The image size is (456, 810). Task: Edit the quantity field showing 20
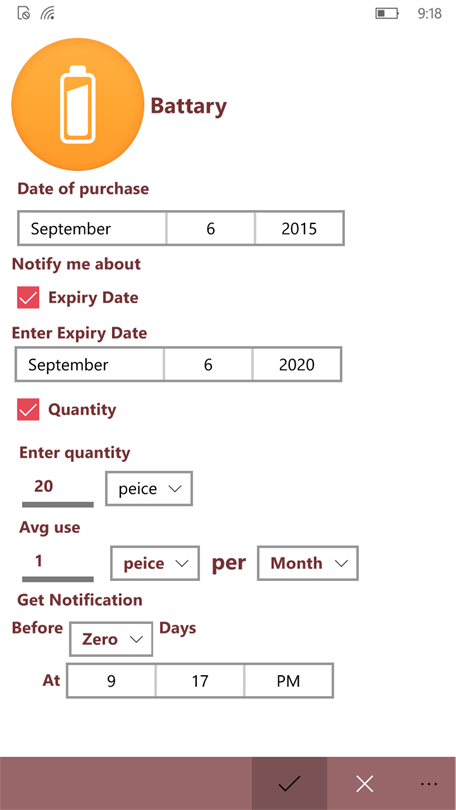point(58,489)
